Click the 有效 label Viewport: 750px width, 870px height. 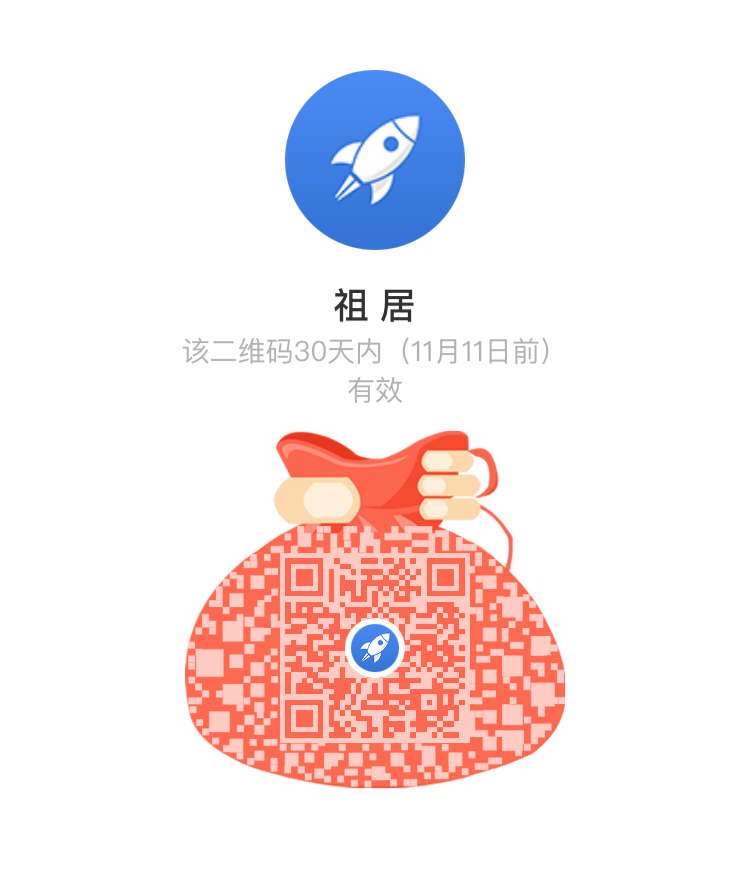pos(375,392)
